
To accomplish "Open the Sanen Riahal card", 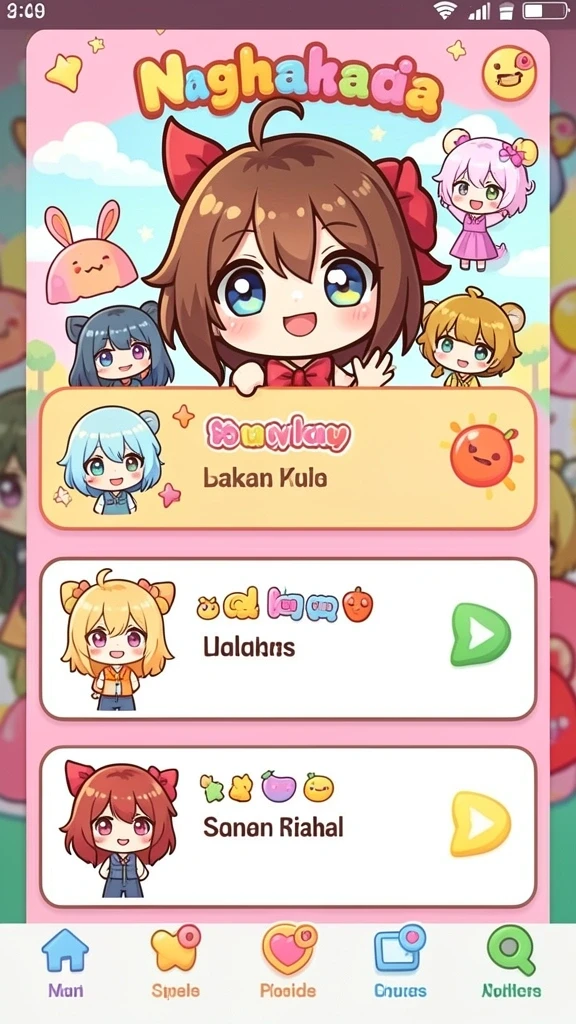I will tap(288, 827).
